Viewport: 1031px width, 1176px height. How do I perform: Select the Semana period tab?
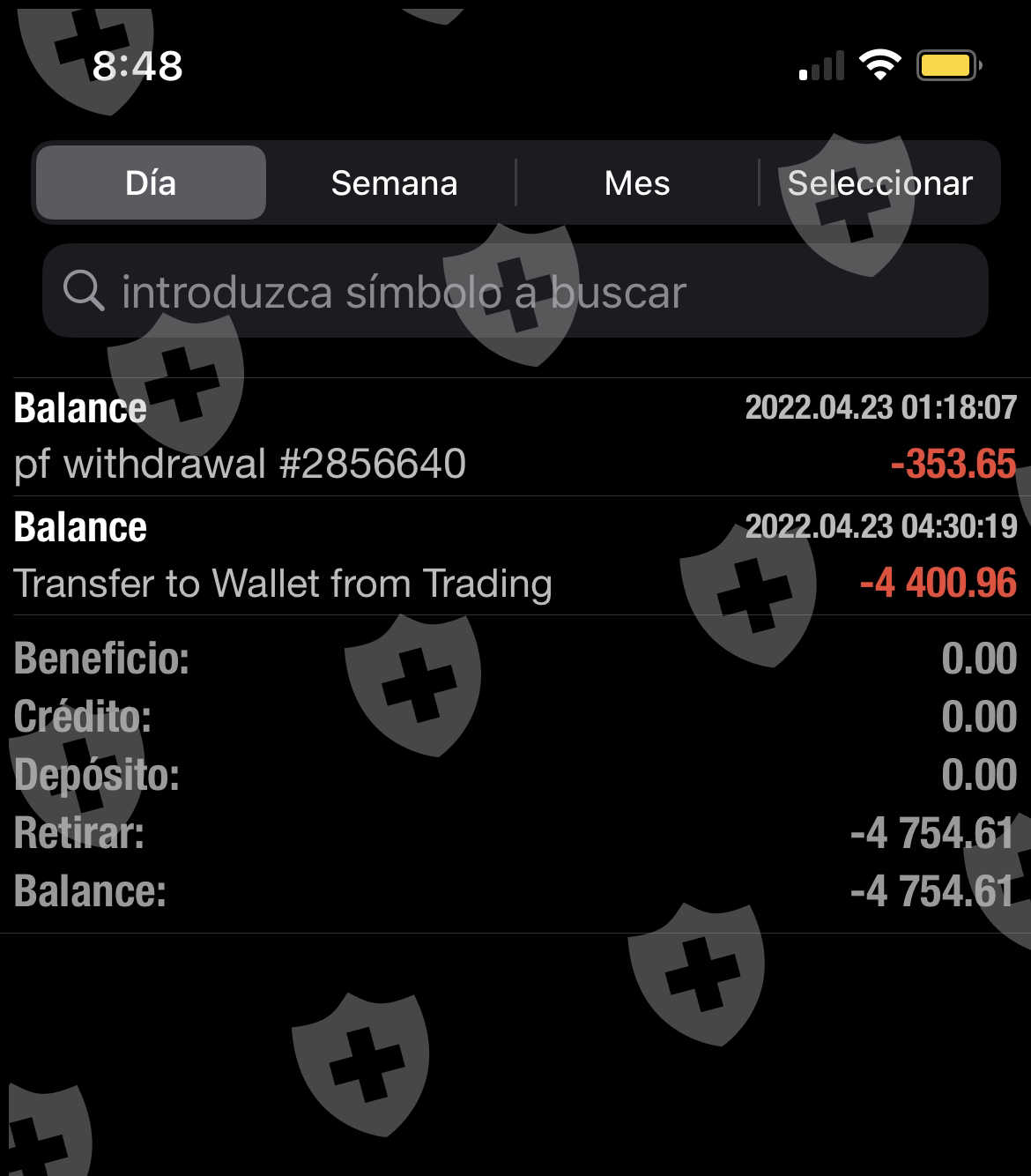coord(394,183)
